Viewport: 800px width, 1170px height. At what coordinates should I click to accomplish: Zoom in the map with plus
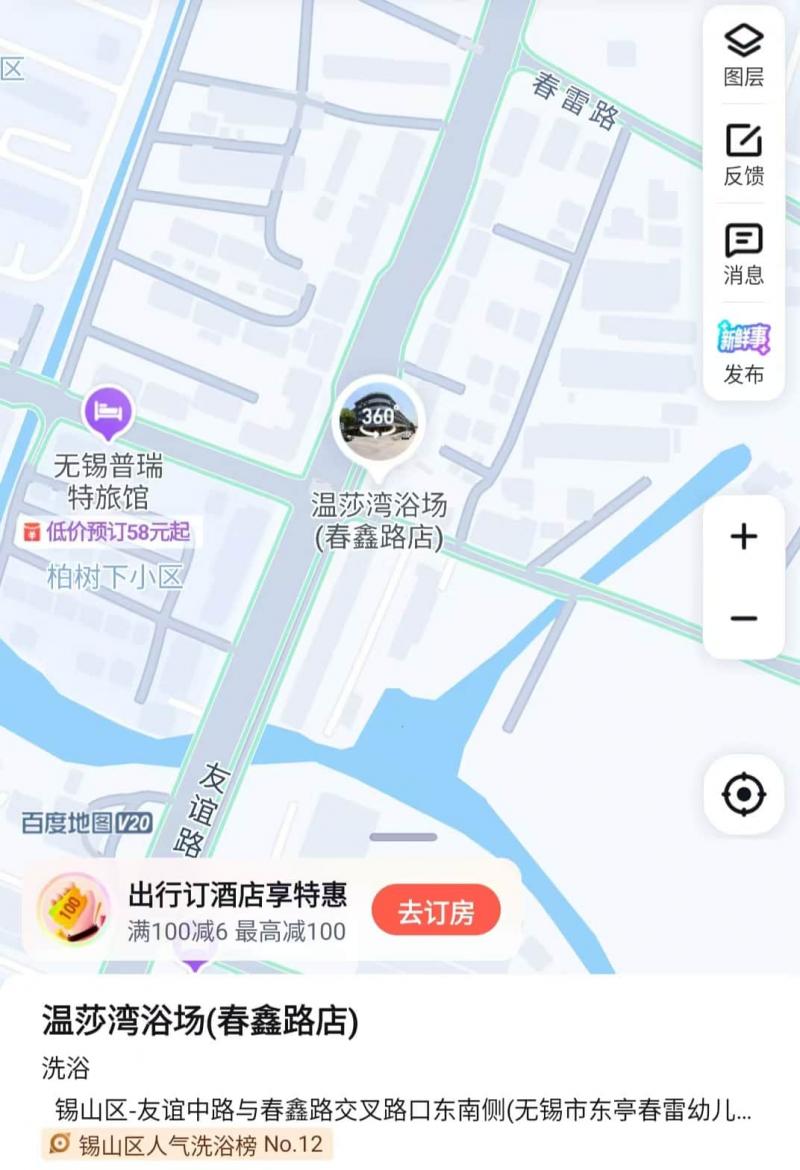coord(744,537)
